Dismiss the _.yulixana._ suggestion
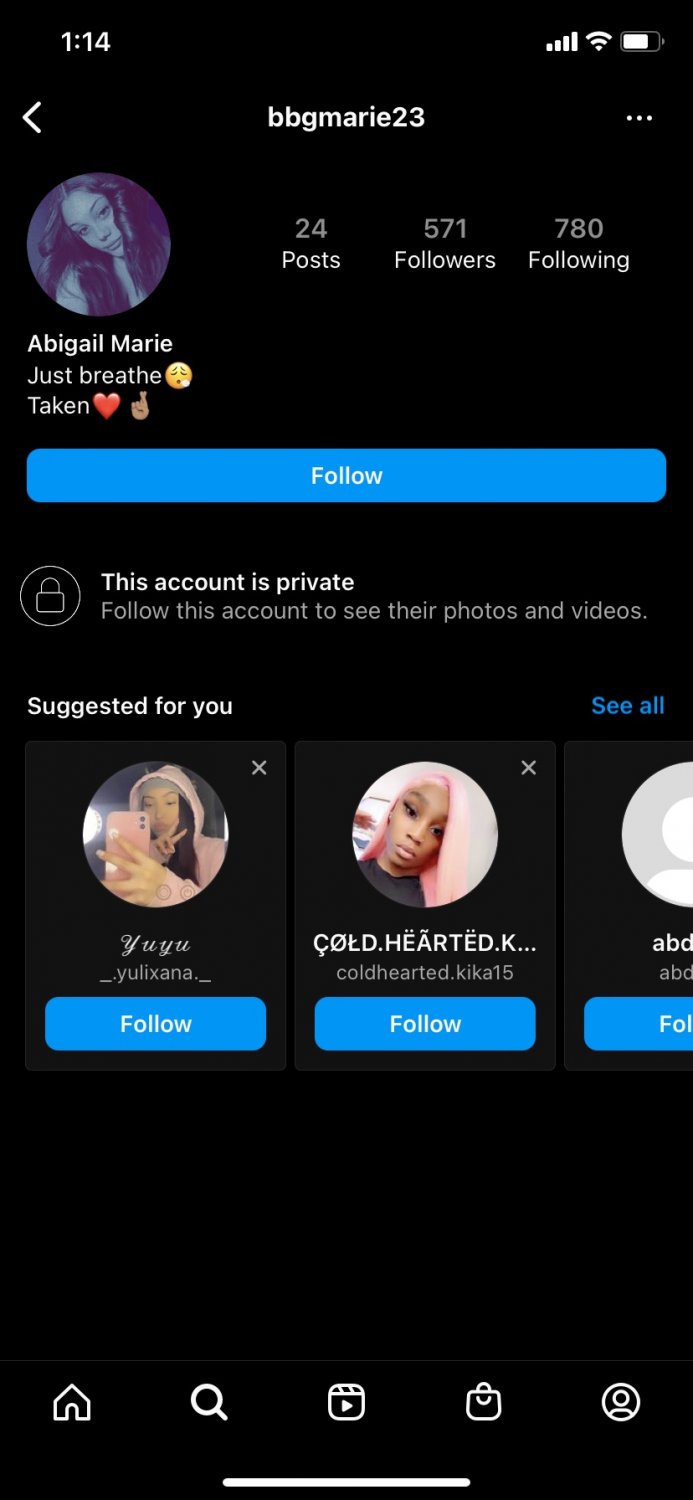This screenshot has height=1500, width=693. point(259,768)
